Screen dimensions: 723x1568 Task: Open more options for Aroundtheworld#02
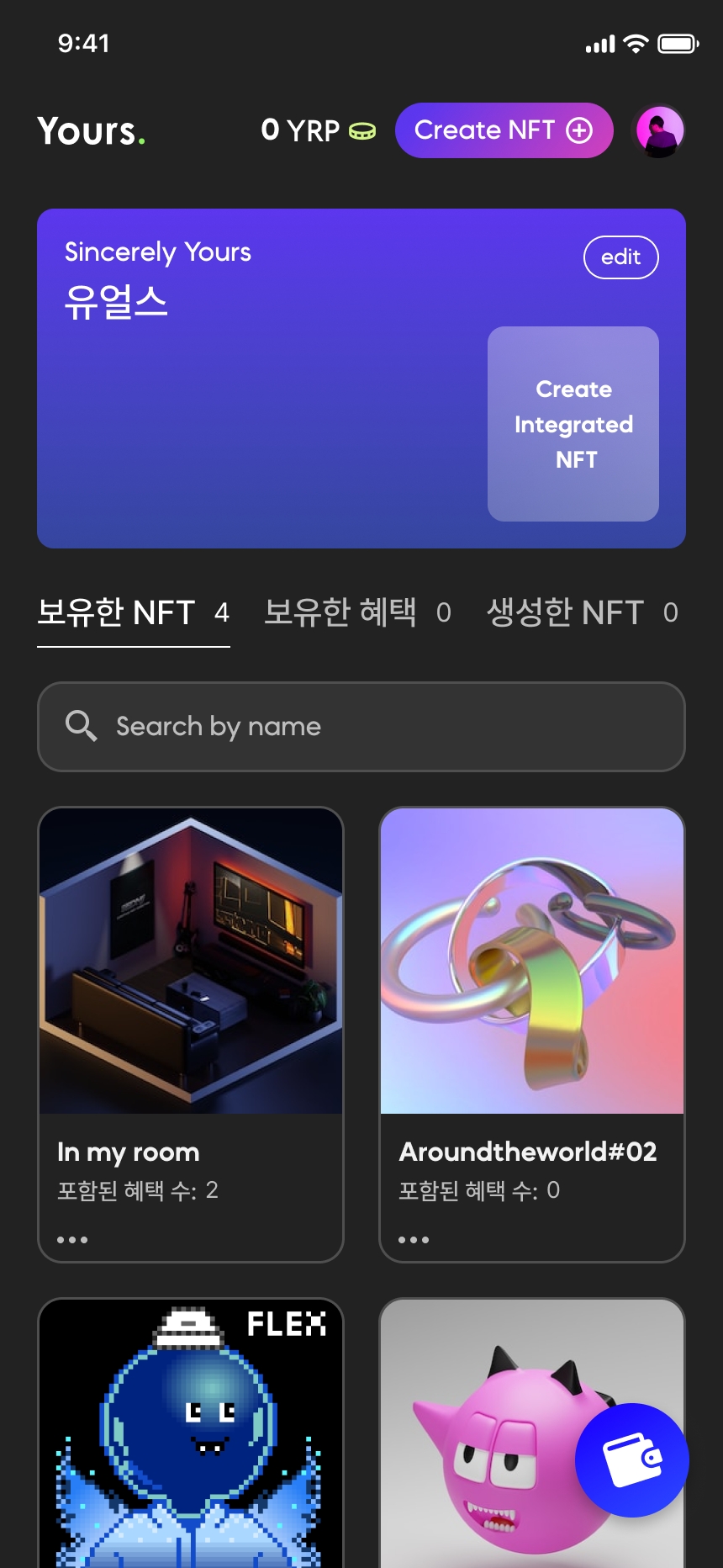tap(414, 1240)
